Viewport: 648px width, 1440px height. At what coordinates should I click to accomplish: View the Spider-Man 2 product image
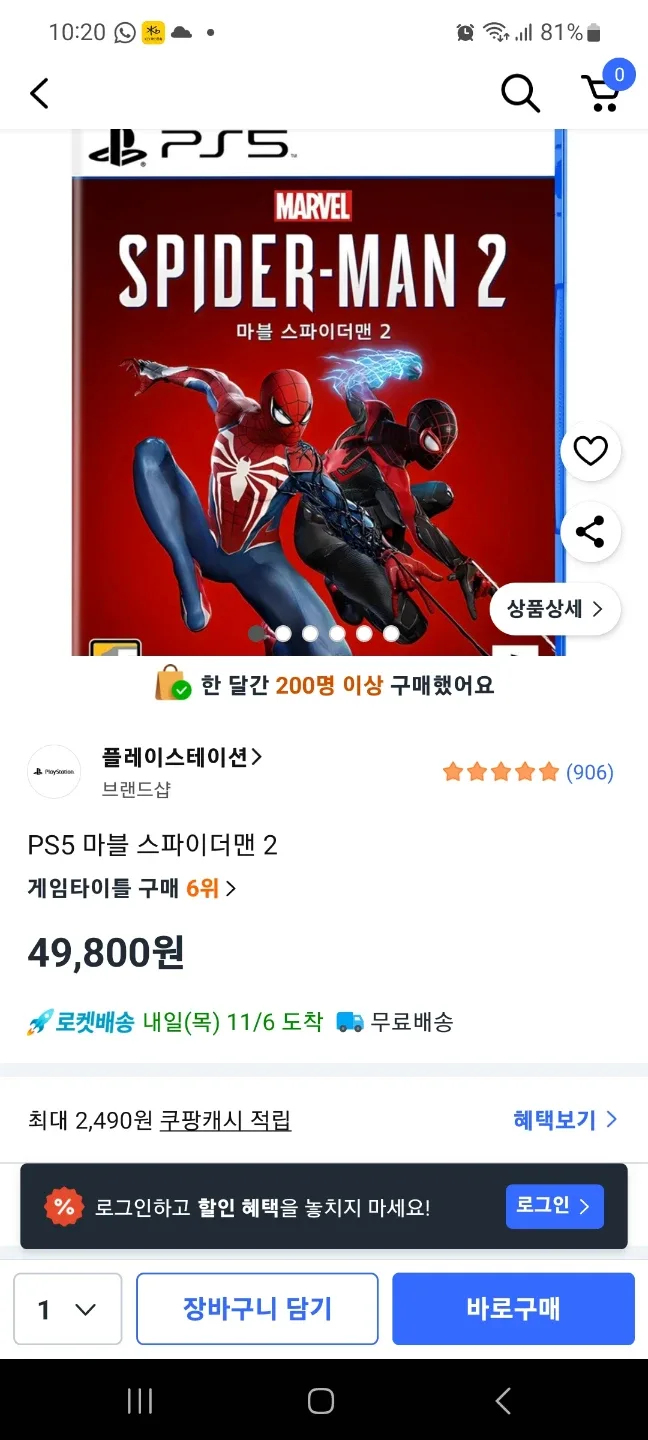tap(313, 392)
